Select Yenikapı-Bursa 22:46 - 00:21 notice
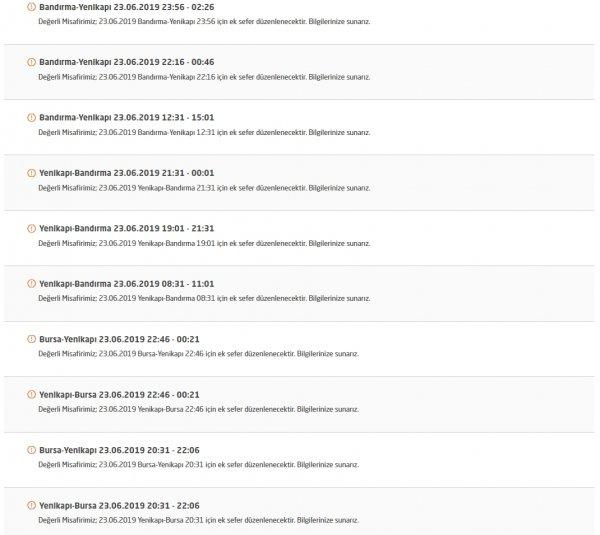The height and width of the screenshot is (535, 600). [x=118, y=395]
